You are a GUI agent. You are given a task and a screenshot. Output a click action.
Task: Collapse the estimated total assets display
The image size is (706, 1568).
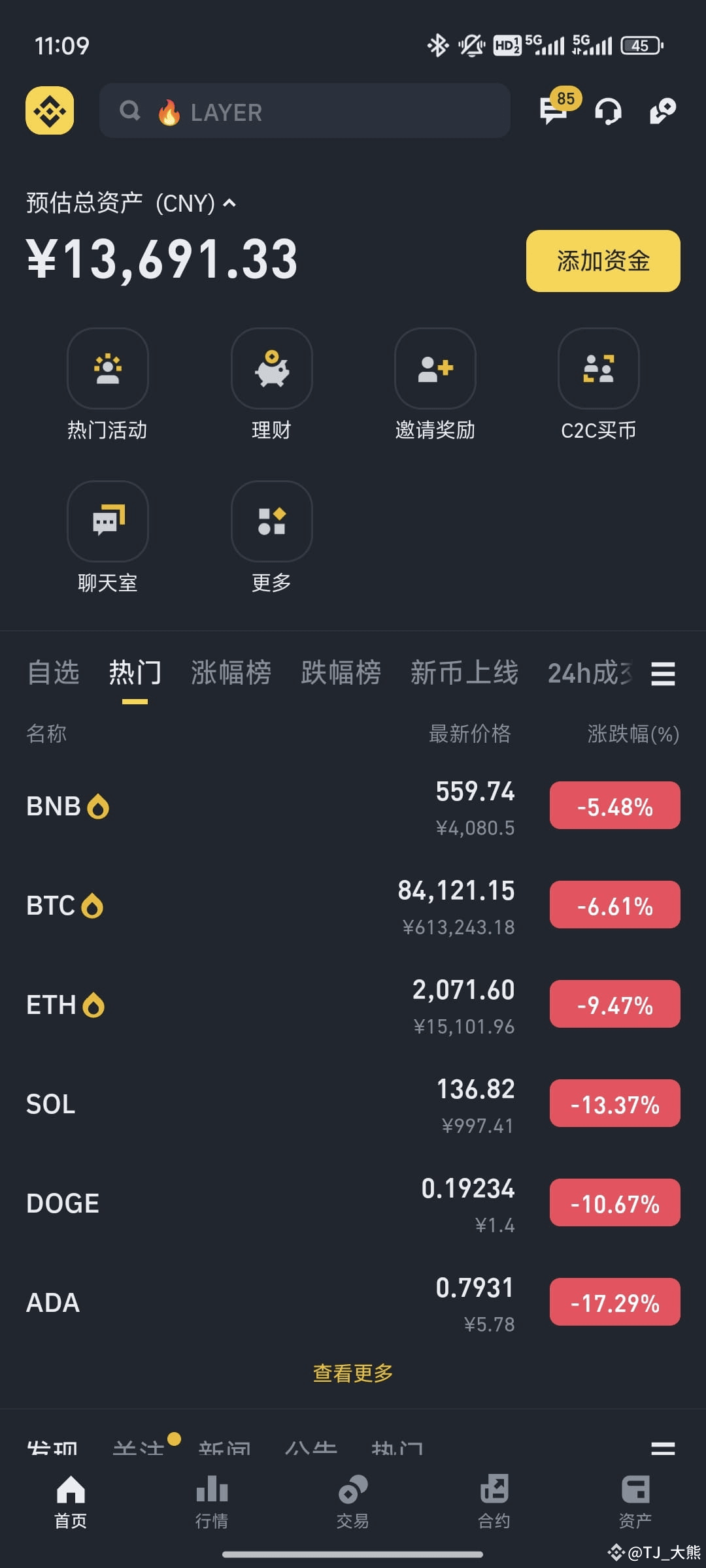pyautogui.click(x=229, y=204)
